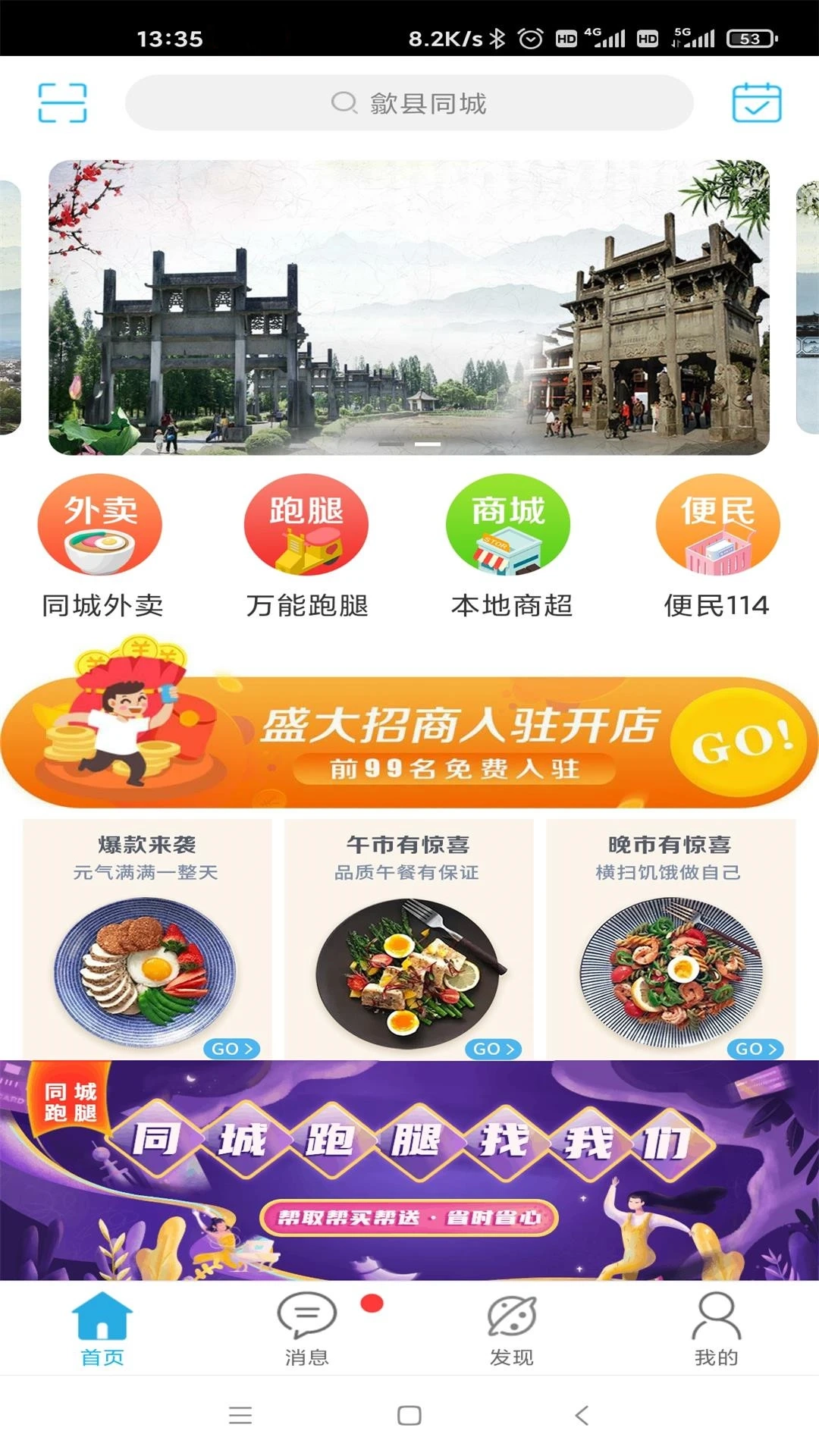Open the QR code scanner
The height and width of the screenshot is (1456, 819).
pyautogui.click(x=61, y=104)
